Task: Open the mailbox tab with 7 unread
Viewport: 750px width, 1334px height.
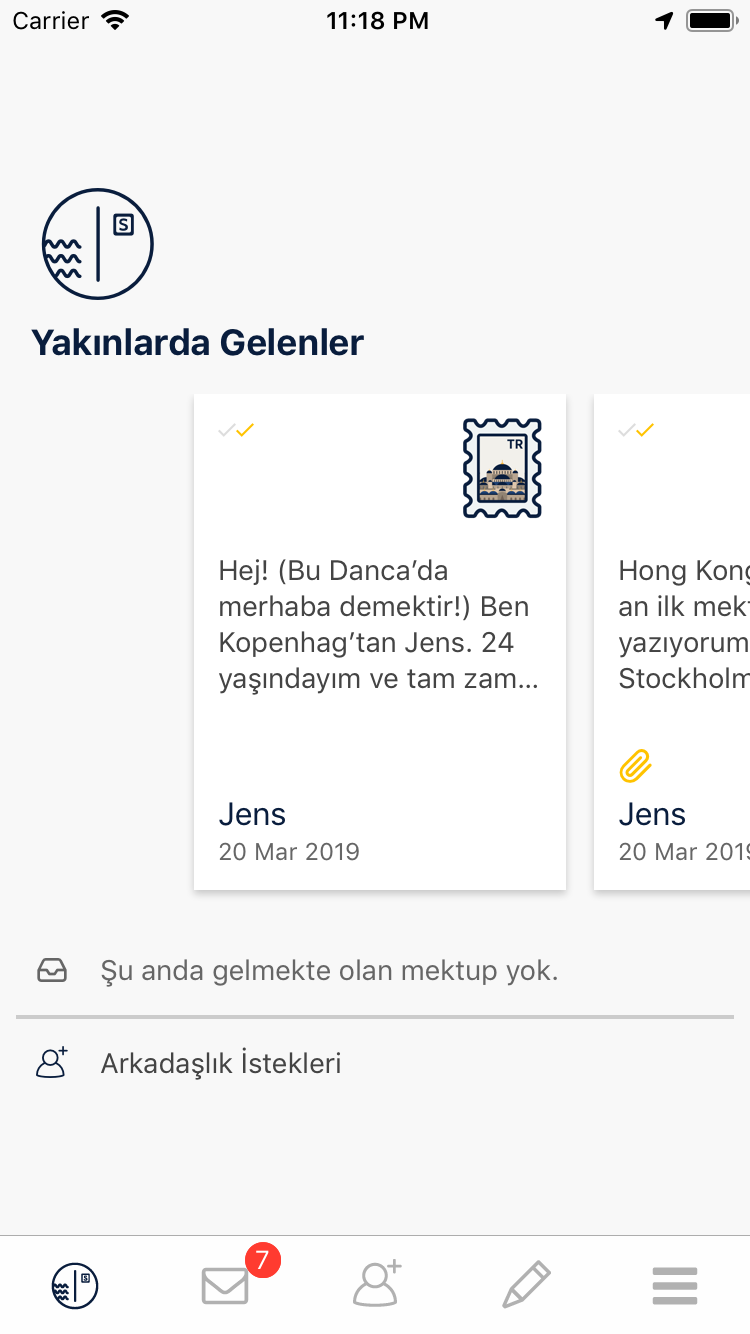Action: point(226,1285)
